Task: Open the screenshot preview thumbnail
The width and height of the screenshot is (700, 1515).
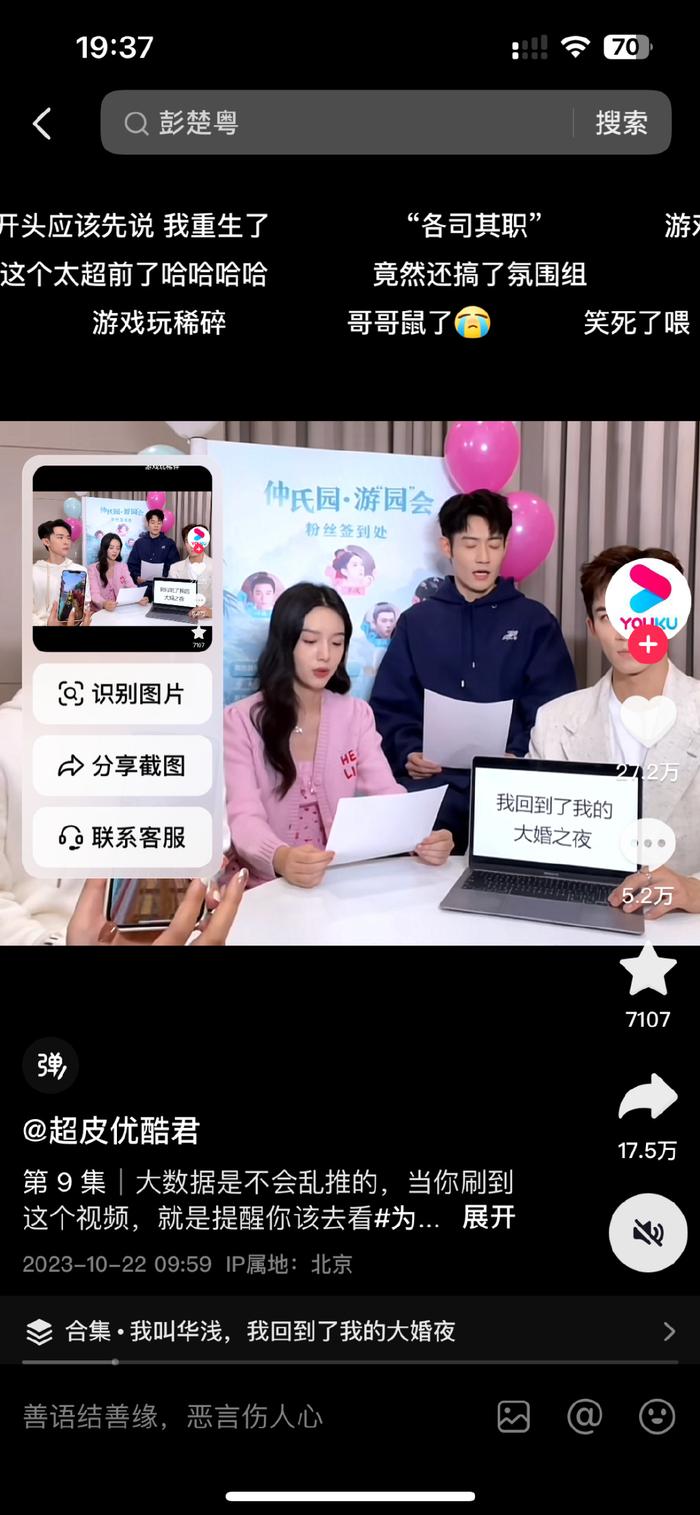Action: [x=122, y=559]
